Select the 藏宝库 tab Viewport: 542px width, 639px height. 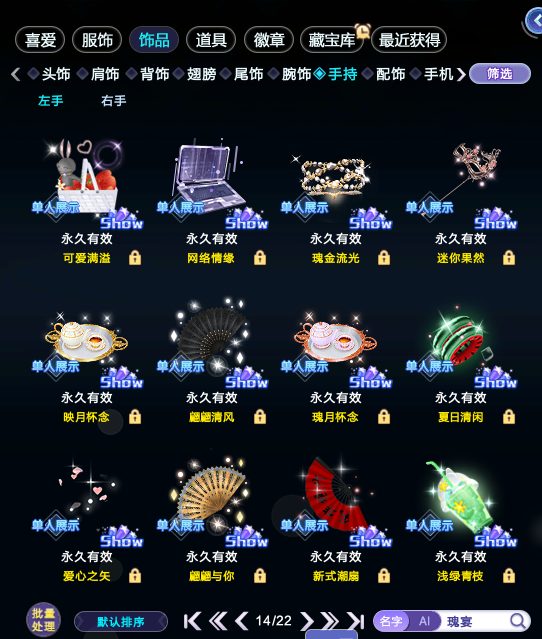coord(331,40)
